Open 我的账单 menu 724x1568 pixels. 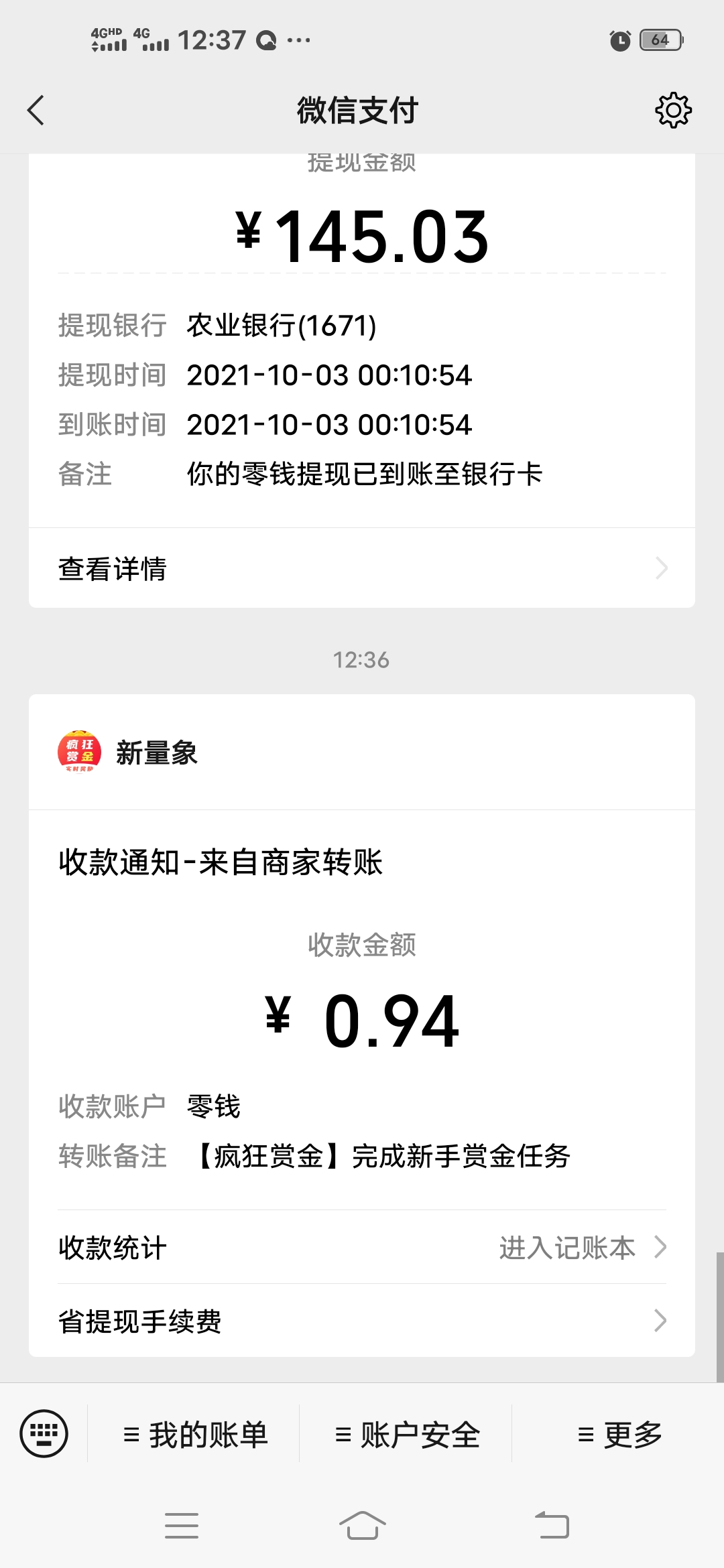pos(194,1434)
